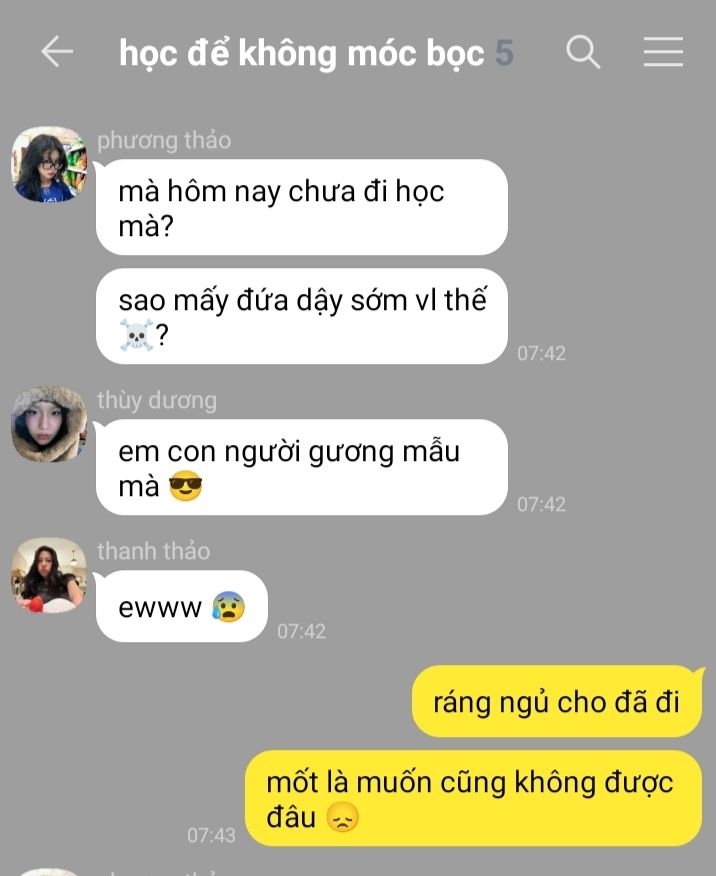The width and height of the screenshot is (716, 876).
Task: Open phương thảo's profile picture
Action: (49, 165)
